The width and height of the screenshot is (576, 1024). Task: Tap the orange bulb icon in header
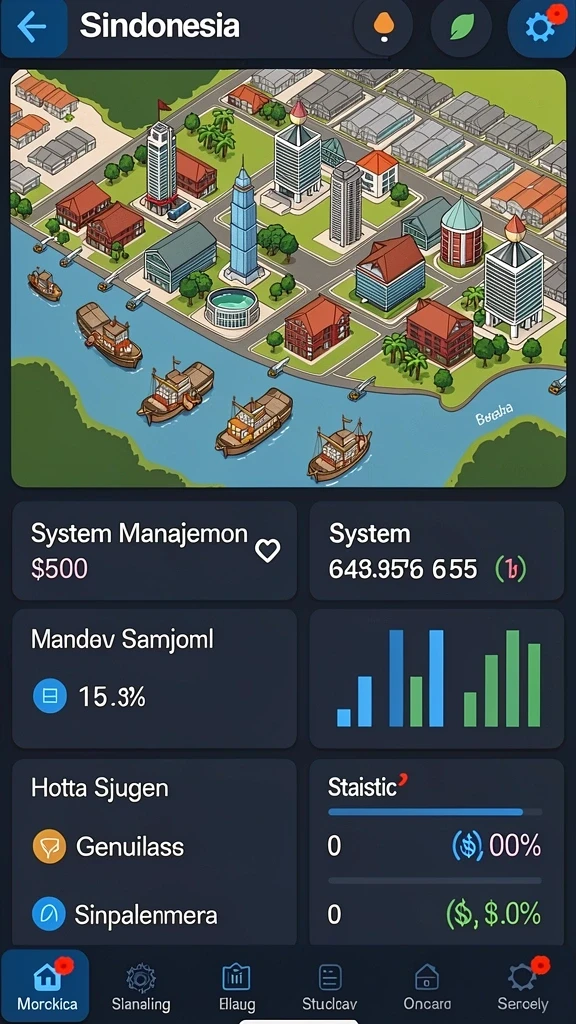click(383, 28)
